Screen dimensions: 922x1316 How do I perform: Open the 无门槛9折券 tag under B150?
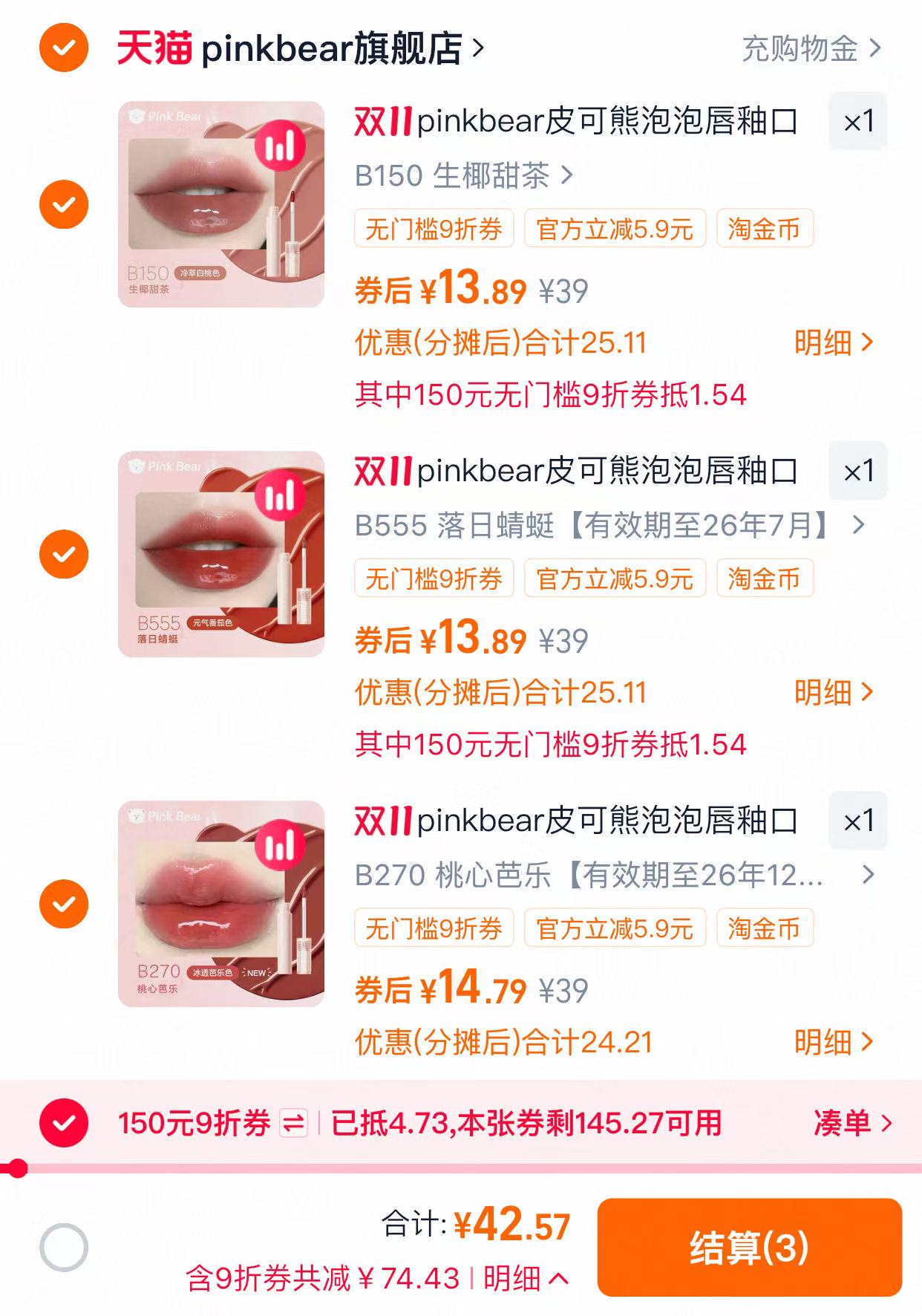(x=434, y=230)
